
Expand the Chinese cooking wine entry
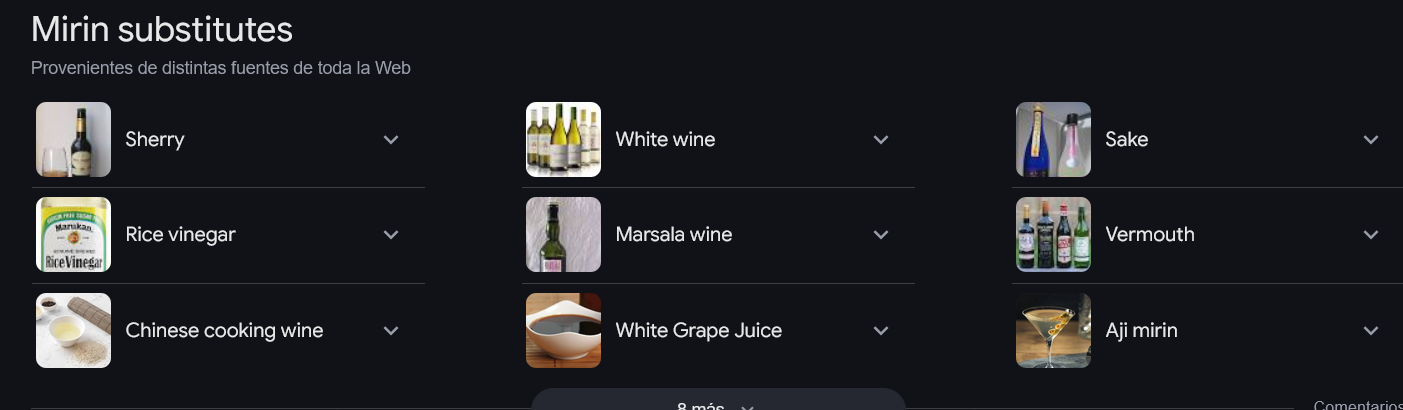[x=391, y=331]
